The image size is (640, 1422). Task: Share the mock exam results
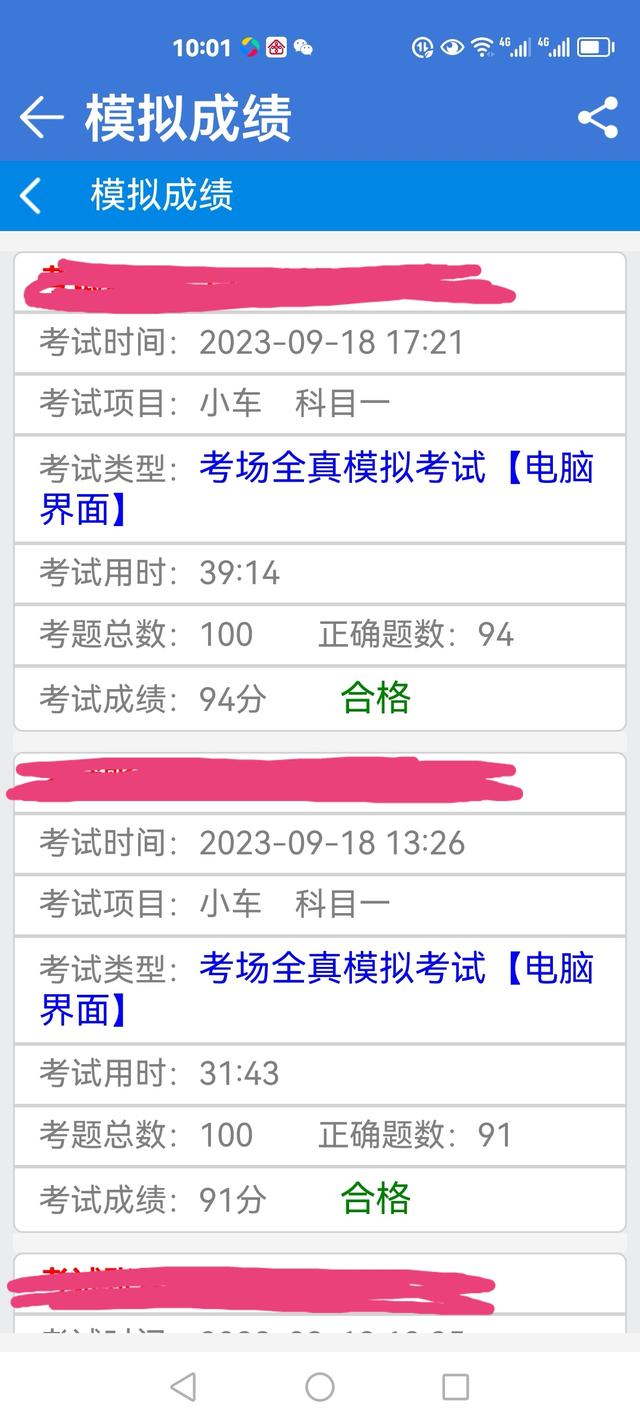pyautogui.click(x=598, y=118)
